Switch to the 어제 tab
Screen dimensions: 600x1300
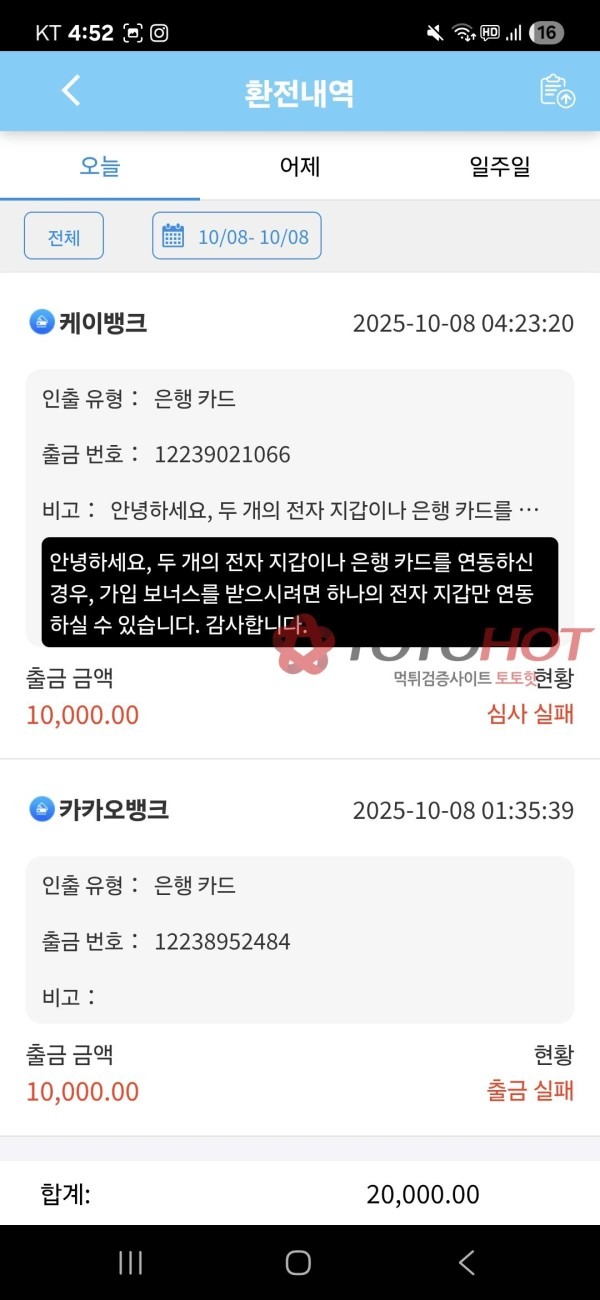click(300, 167)
